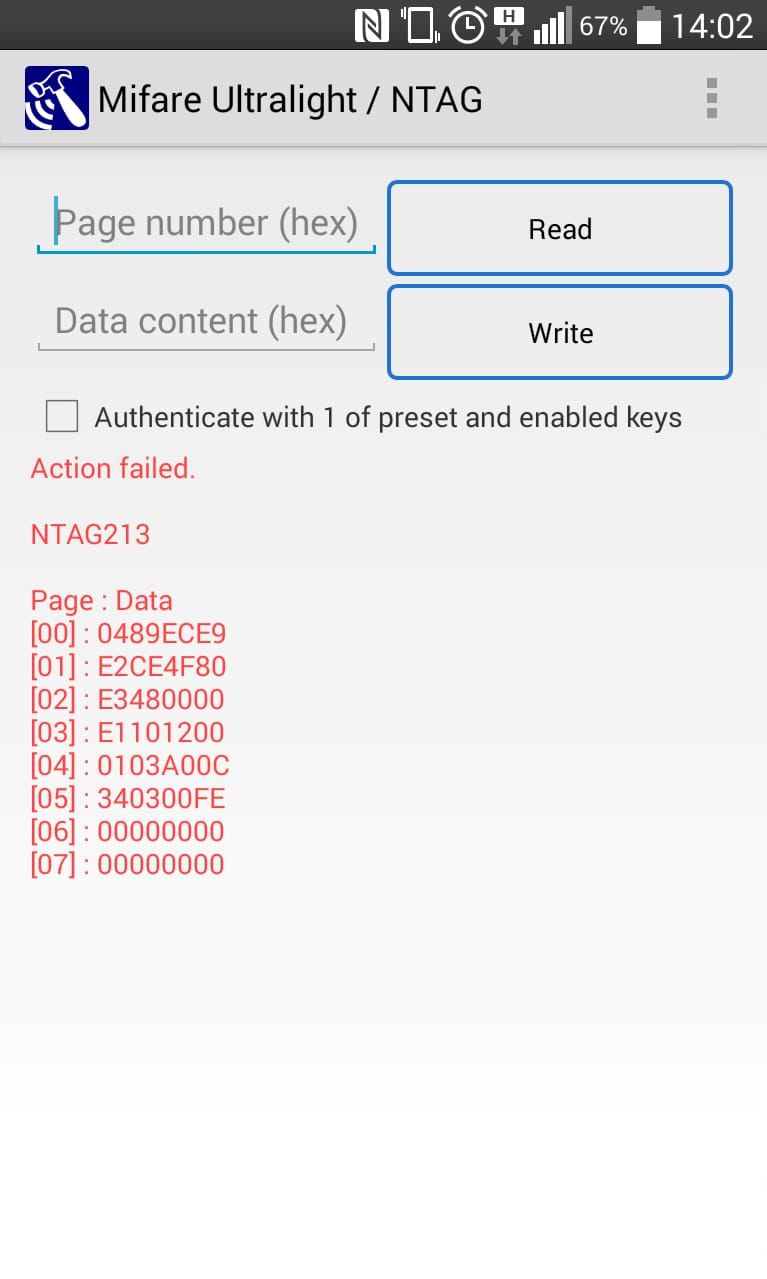Open the overflow menu
The height and width of the screenshot is (1279, 767).
click(x=711, y=98)
